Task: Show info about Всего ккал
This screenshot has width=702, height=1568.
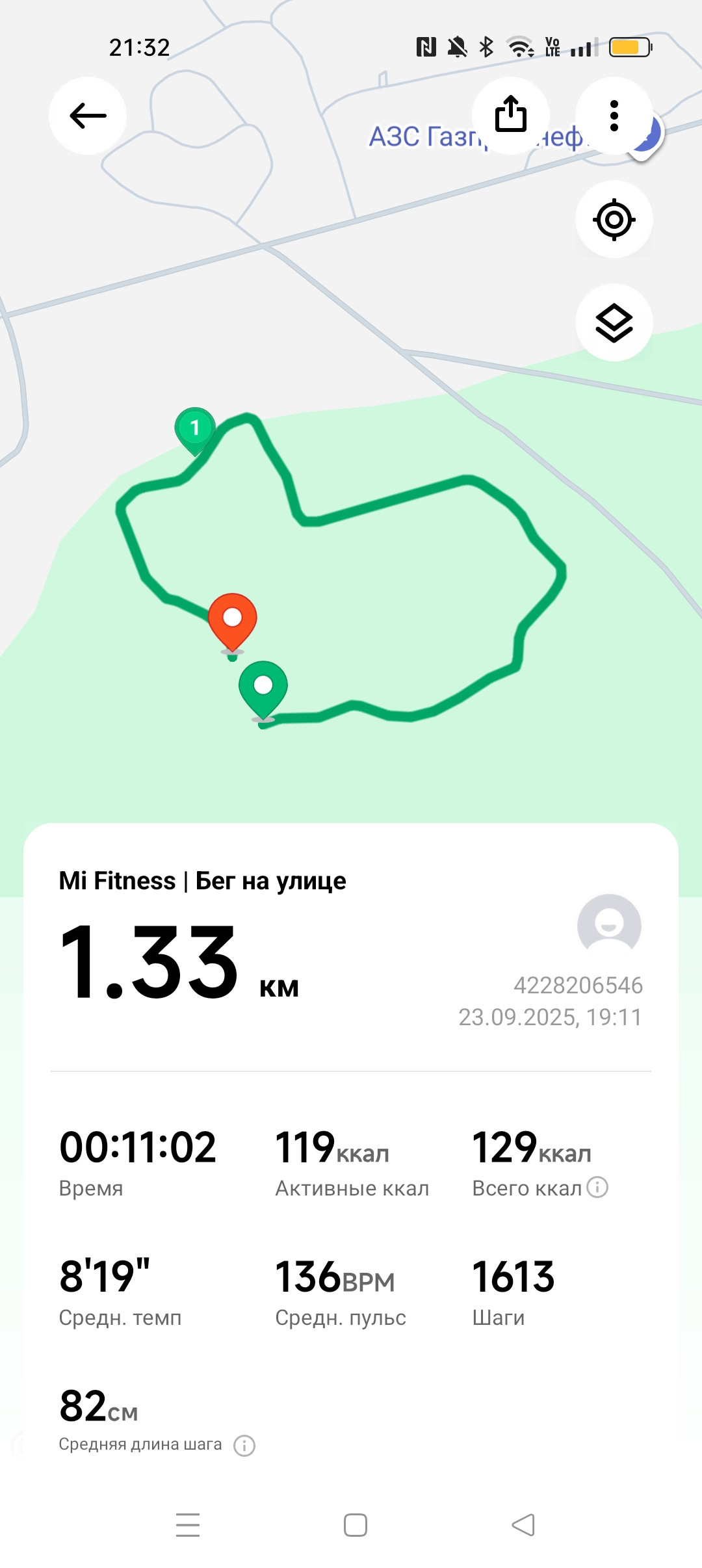Action: (597, 1187)
